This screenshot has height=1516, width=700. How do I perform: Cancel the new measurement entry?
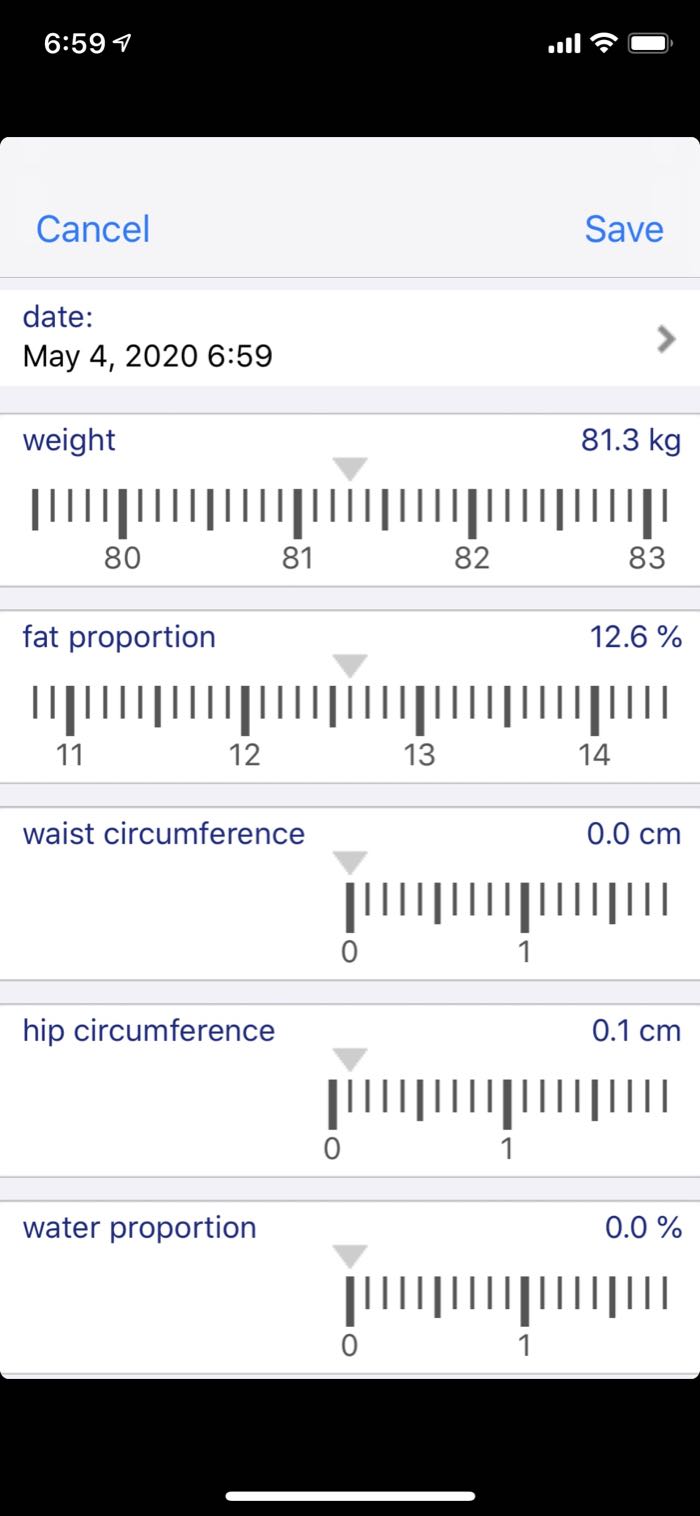pyautogui.click(x=92, y=229)
